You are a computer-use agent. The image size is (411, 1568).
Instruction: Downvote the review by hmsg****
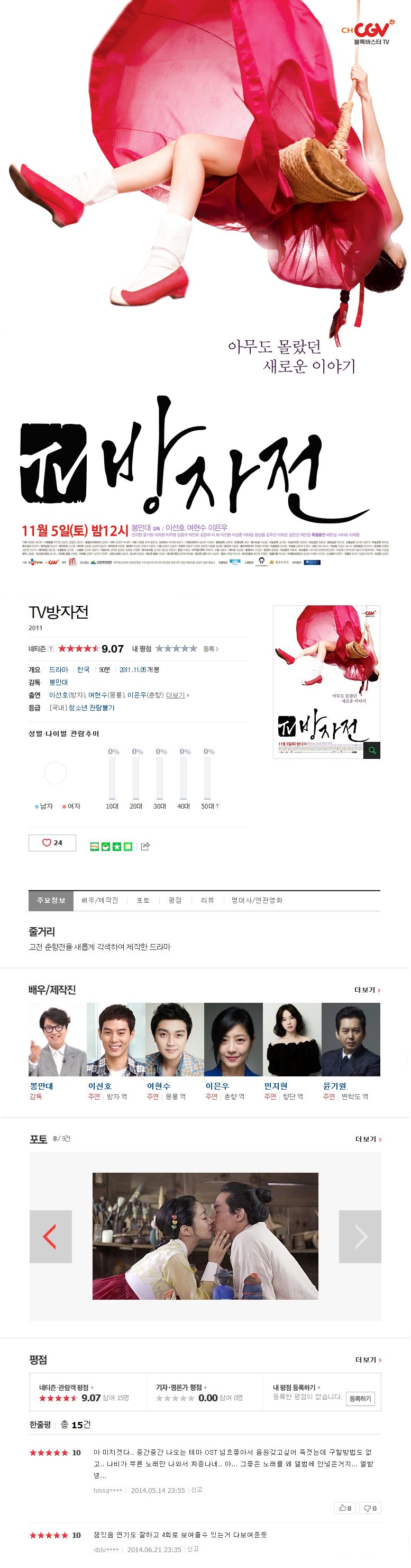tap(370, 1508)
